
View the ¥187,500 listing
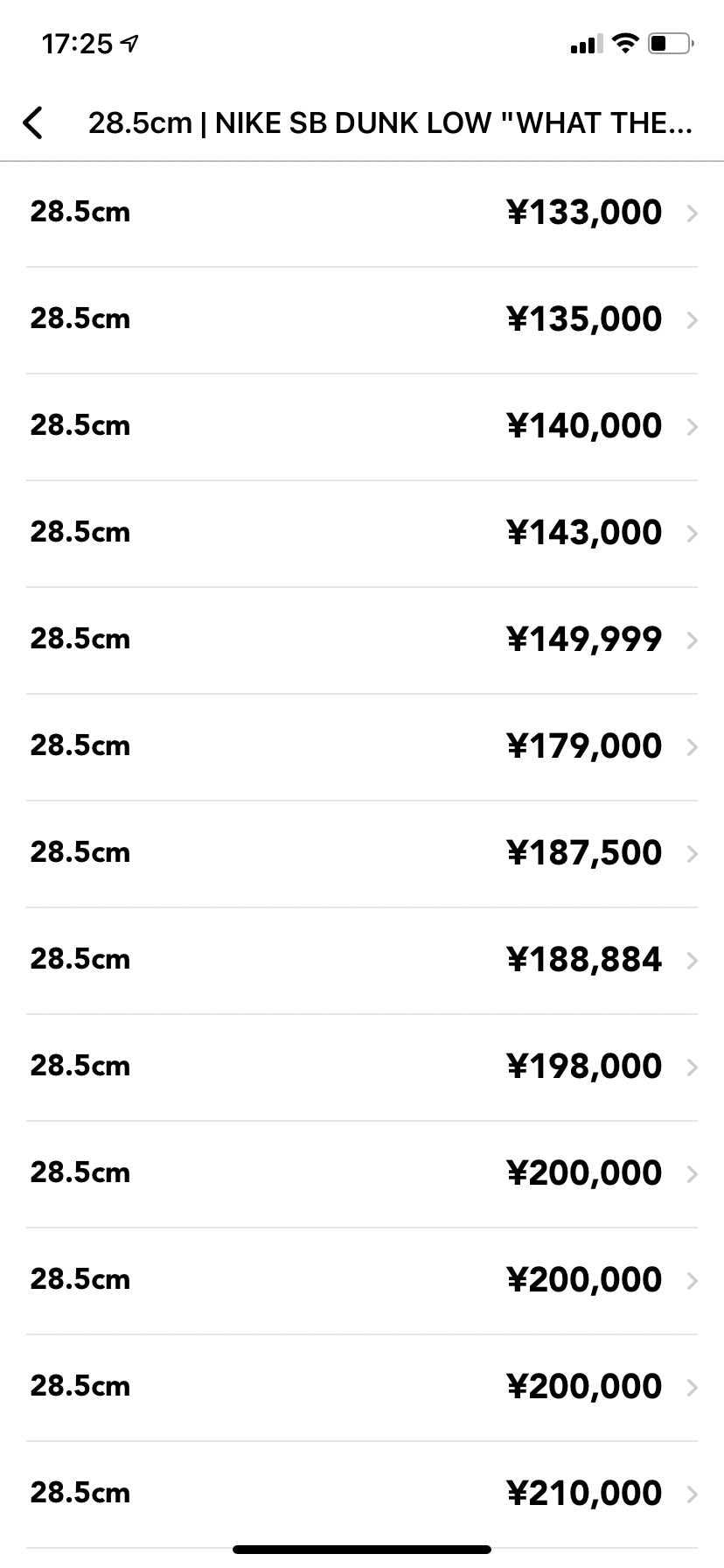[362, 853]
